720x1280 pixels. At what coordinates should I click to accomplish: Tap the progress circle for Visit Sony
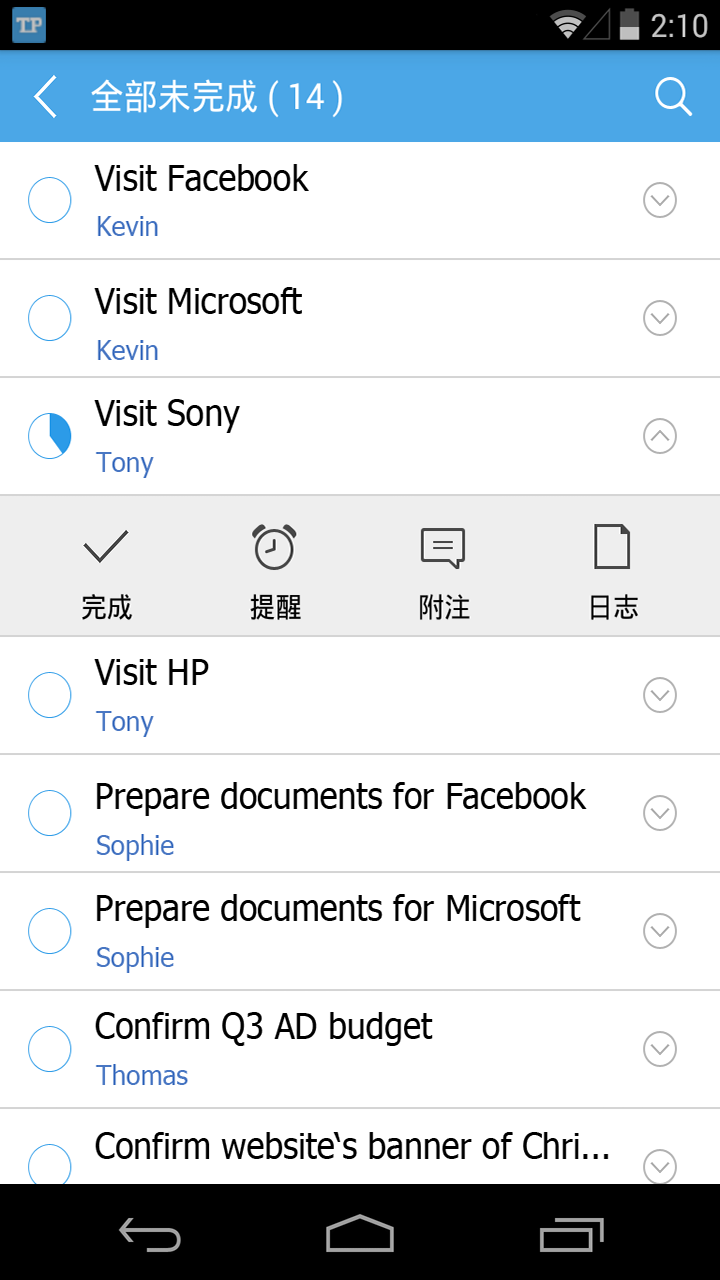coord(49,436)
